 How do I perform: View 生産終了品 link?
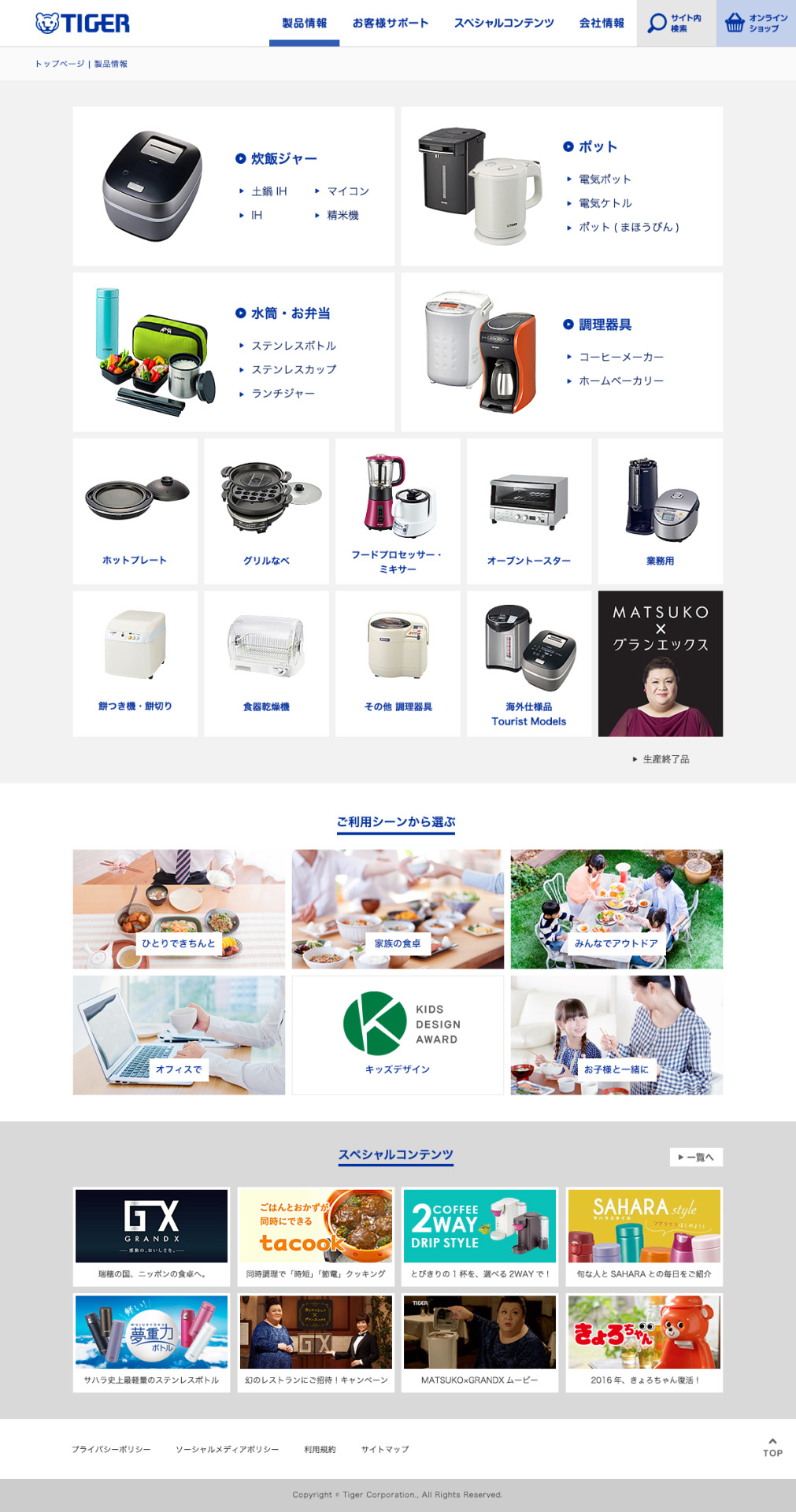[665, 759]
